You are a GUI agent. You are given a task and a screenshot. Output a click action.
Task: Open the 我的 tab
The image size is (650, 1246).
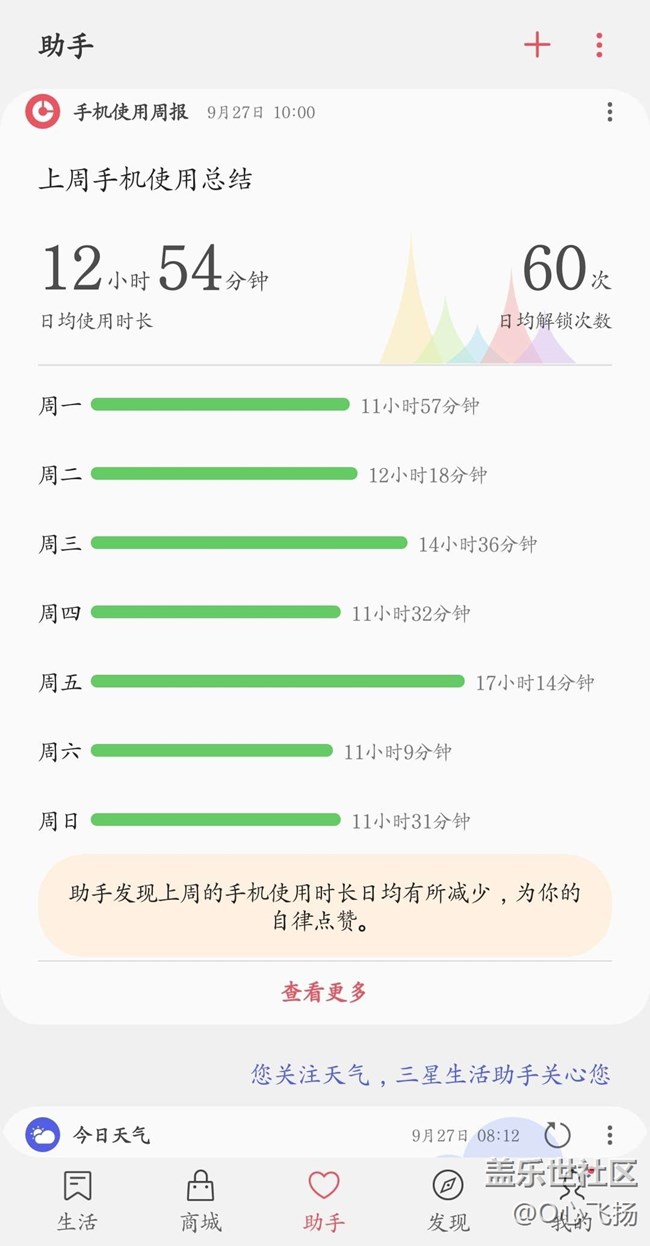tap(571, 1201)
